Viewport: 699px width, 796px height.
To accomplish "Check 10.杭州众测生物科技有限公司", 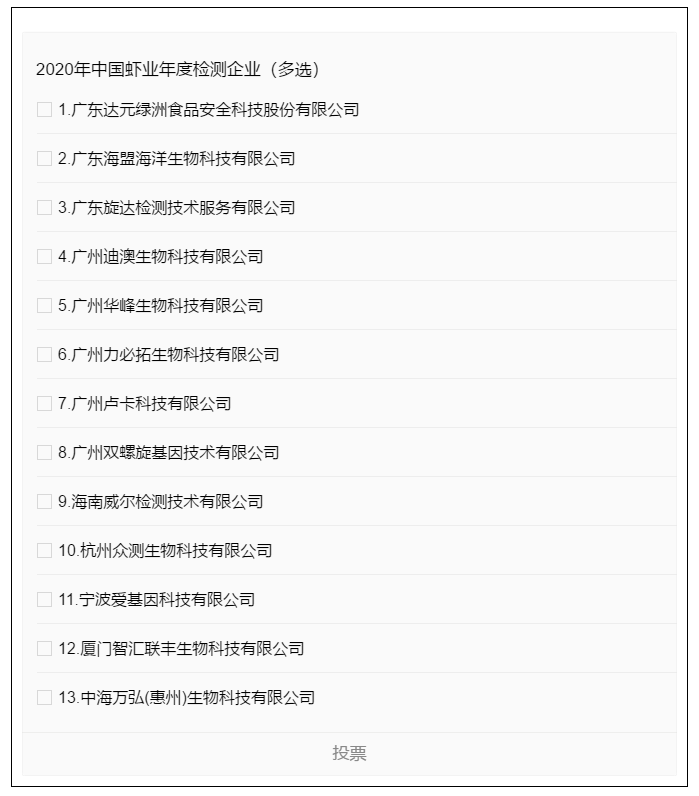I will (44, 551).
